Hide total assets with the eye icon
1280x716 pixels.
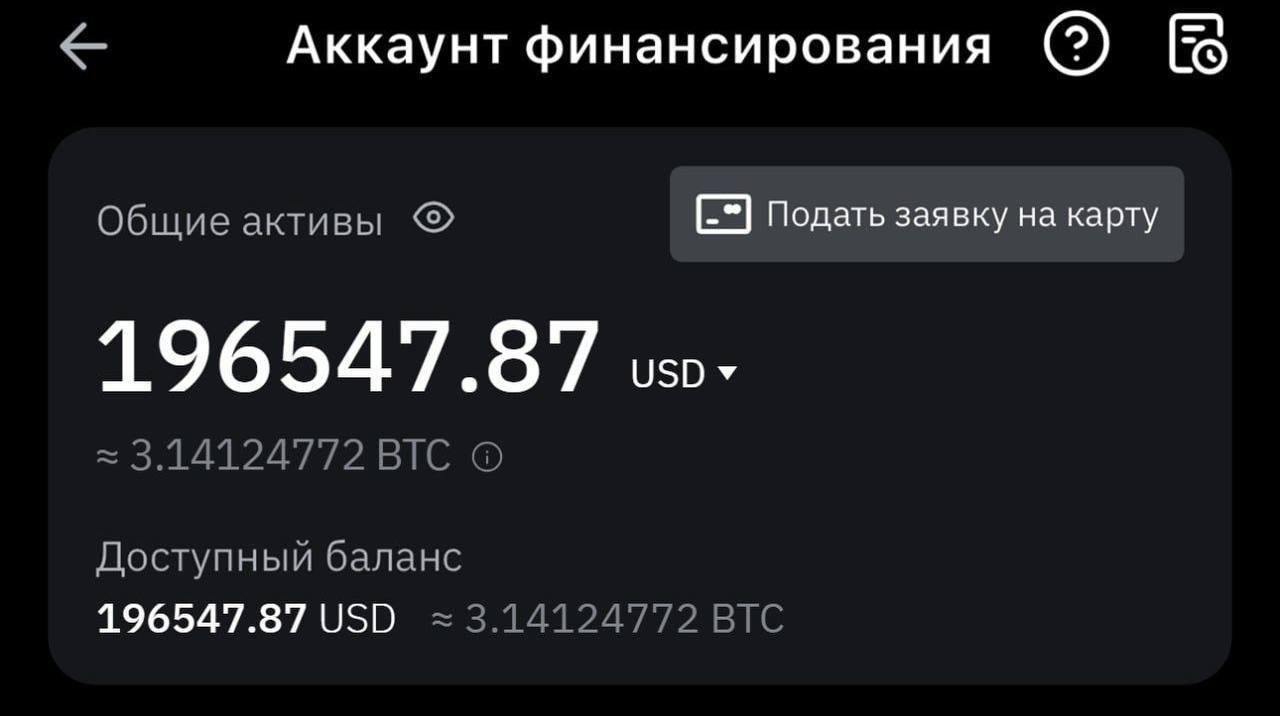[x=433, y=218]
